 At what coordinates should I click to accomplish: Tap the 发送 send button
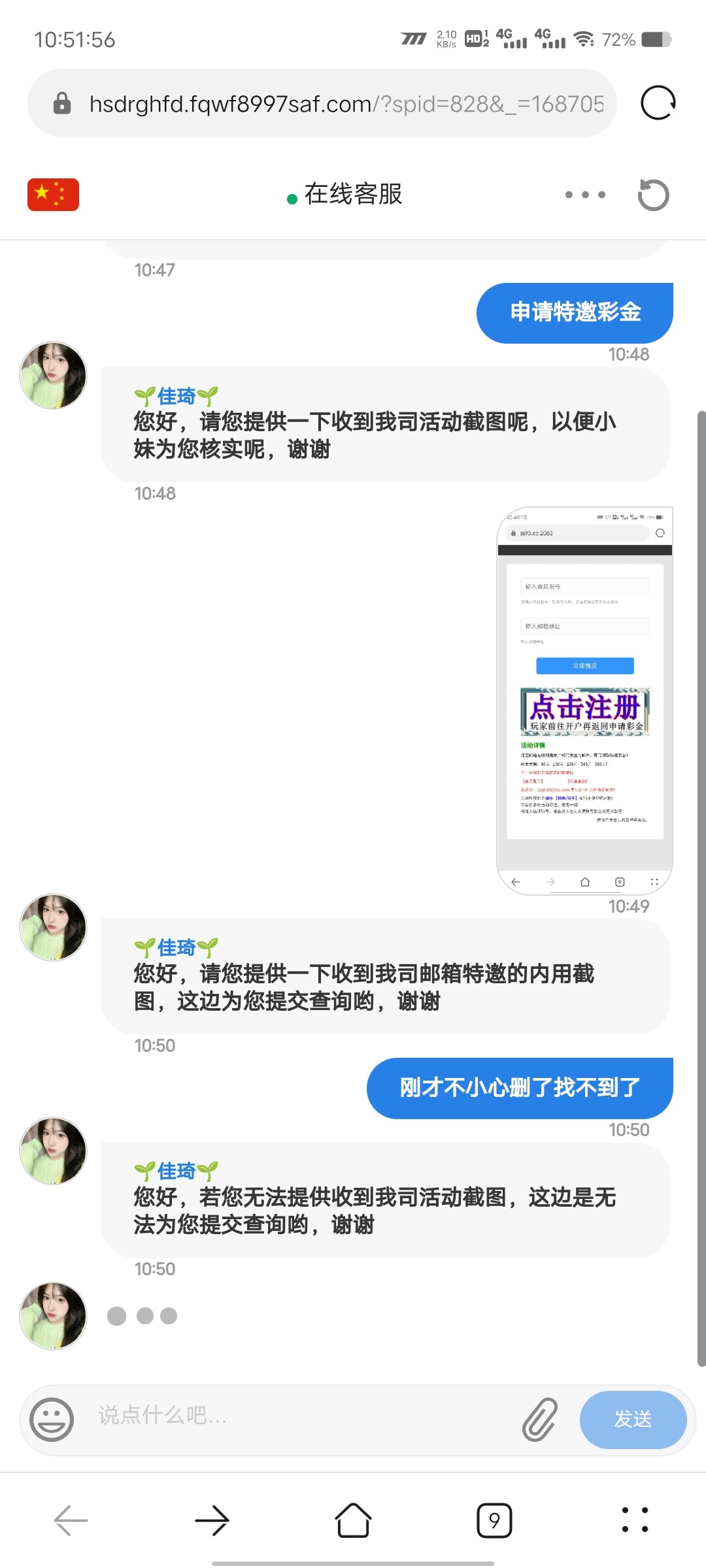(632, 1419)
